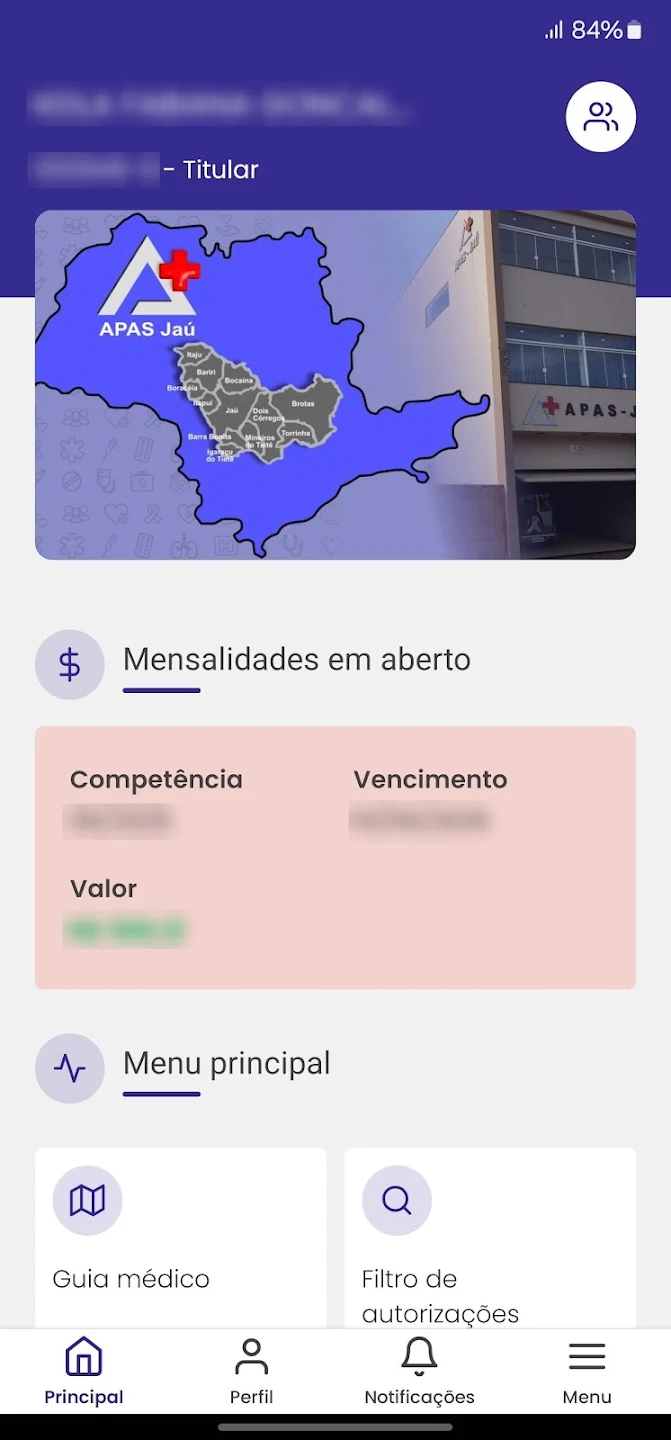The image size is (671, 1440).
Task: Open the open monthly fee card
Action: (x=335, y=857)
